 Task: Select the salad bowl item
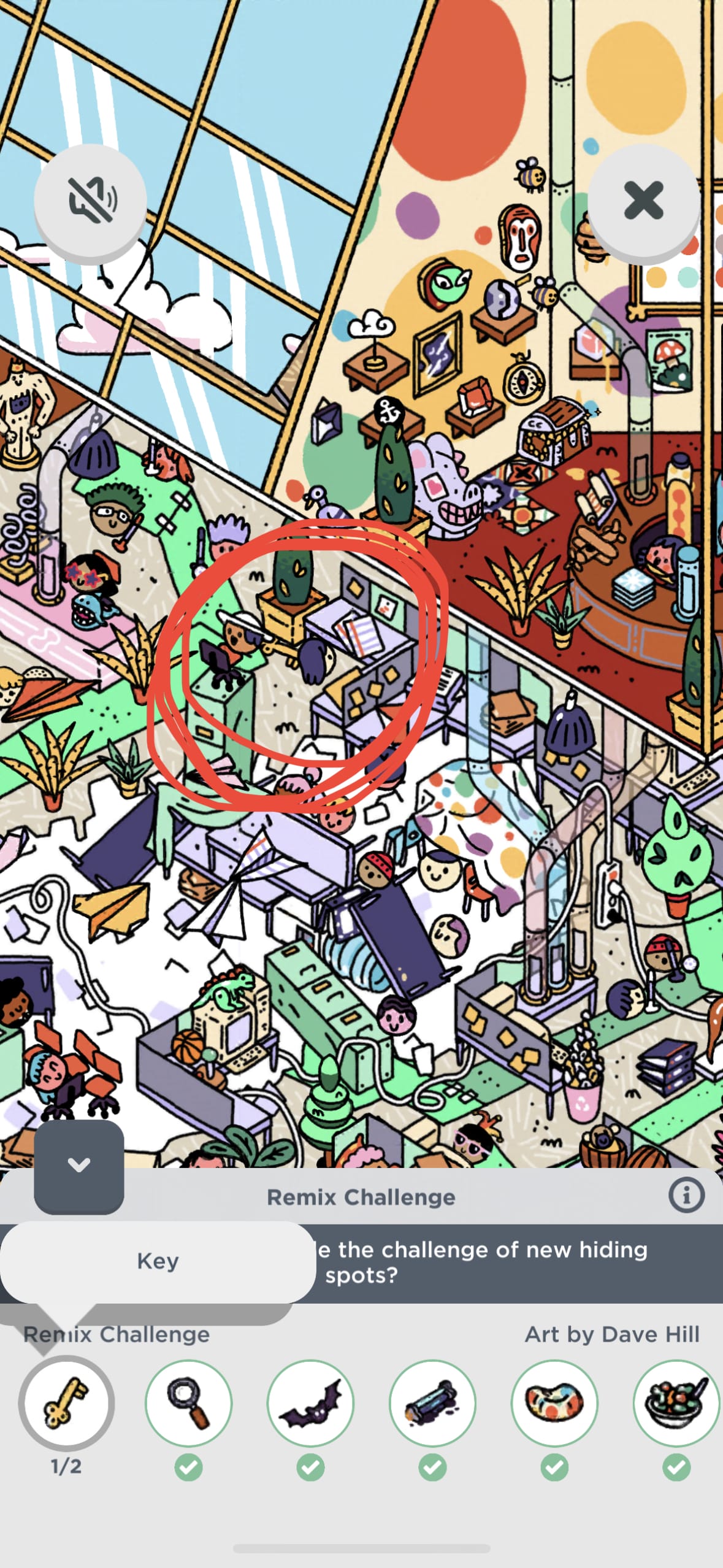point(676,1402)
